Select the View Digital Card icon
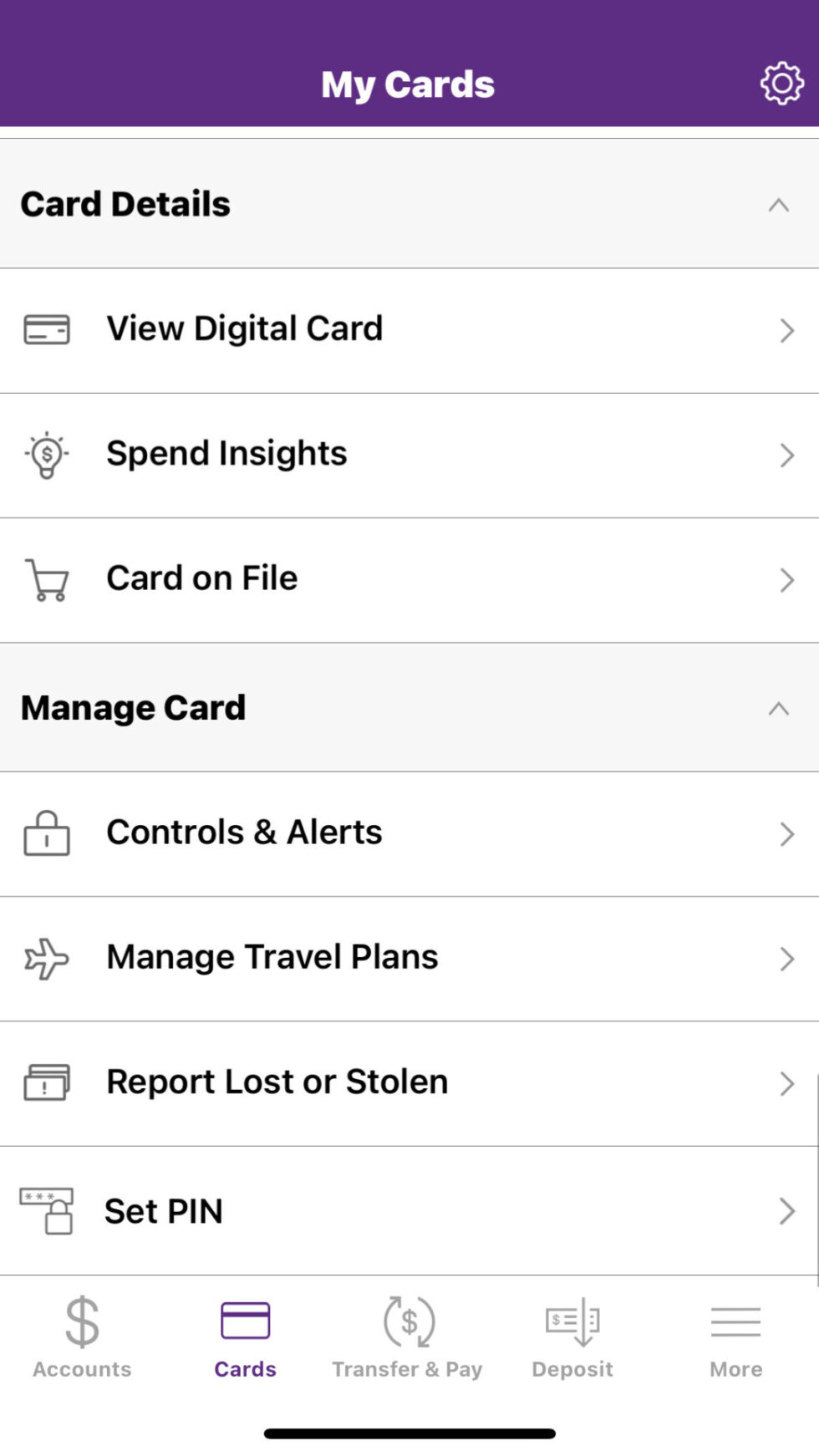This screenshot has width=819, height=1456. tap(46, 330)
